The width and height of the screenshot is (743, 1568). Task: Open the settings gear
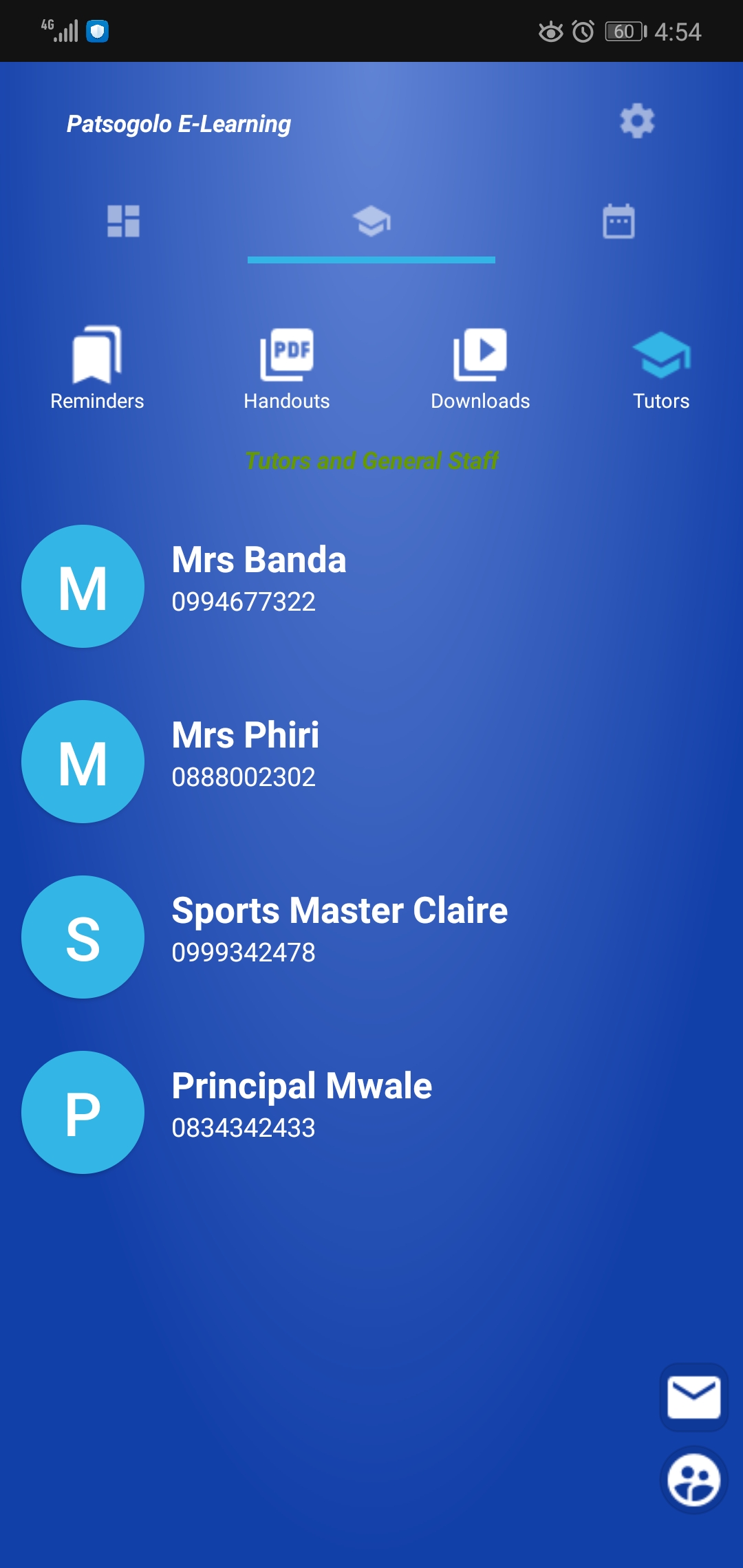click(x=637, y=122)
